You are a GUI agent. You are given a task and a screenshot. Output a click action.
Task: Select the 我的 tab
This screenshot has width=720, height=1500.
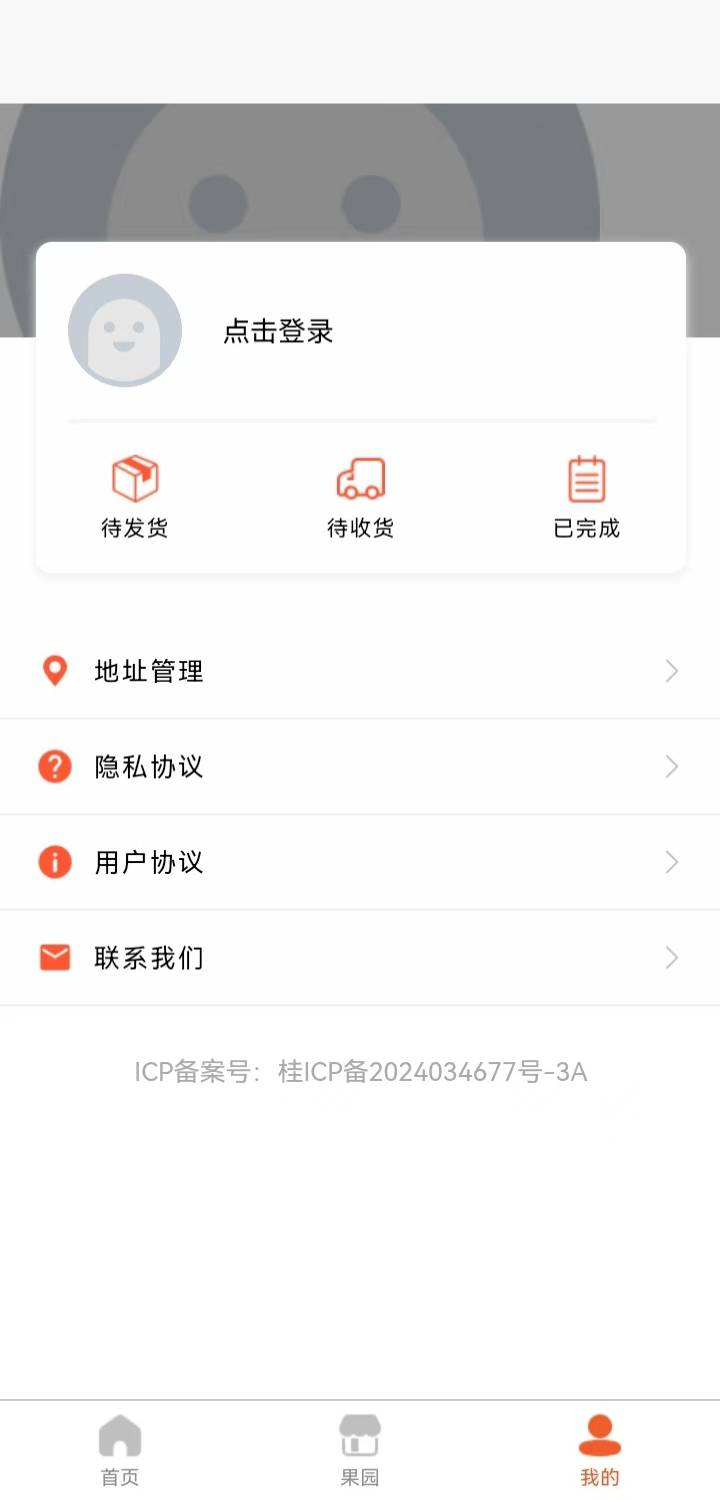(x=600, y=1450)
